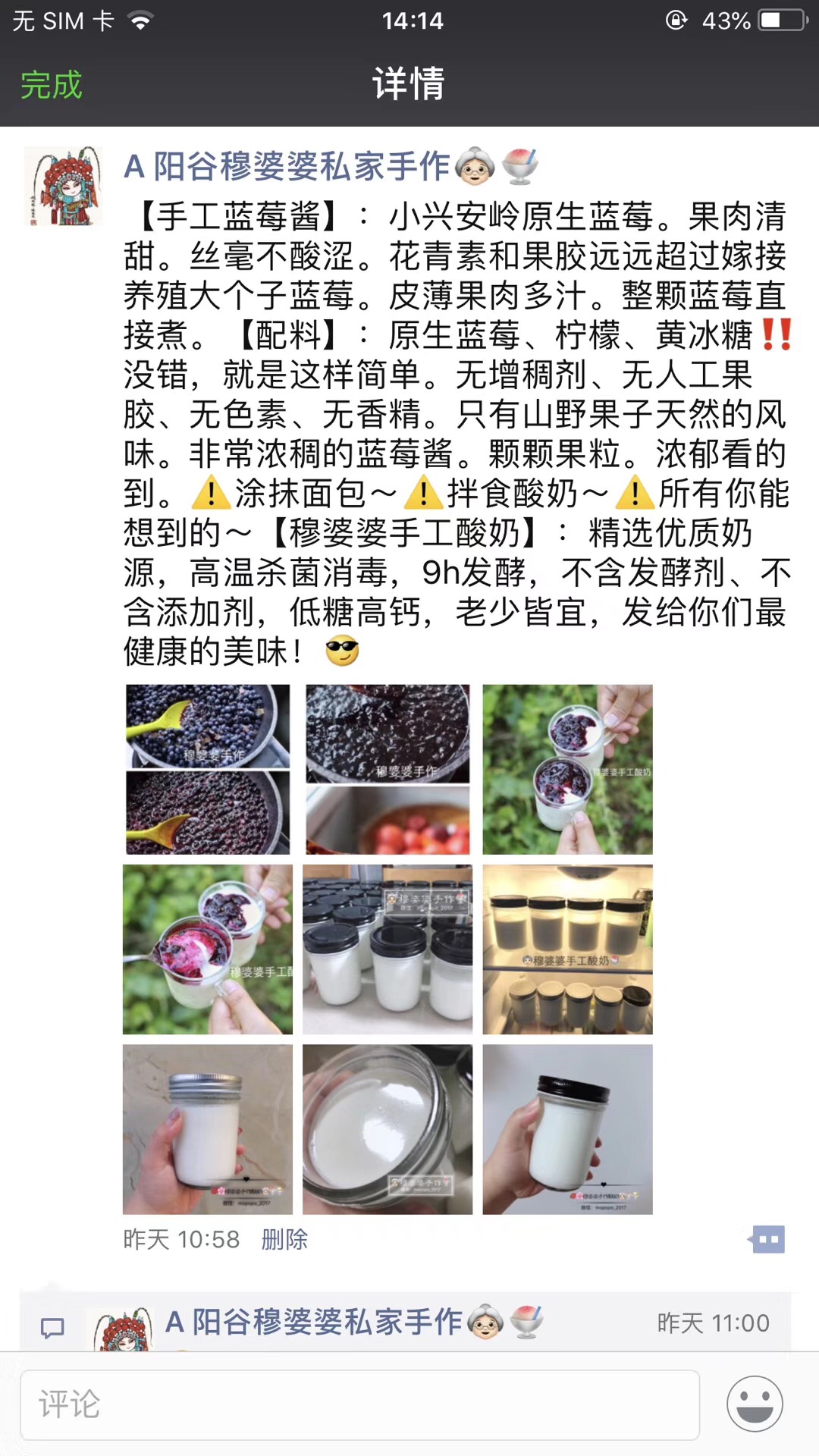View the hand holding black-lid jar photo
The width and height of the screenshot is (819, 1456).
[567, 1129]
